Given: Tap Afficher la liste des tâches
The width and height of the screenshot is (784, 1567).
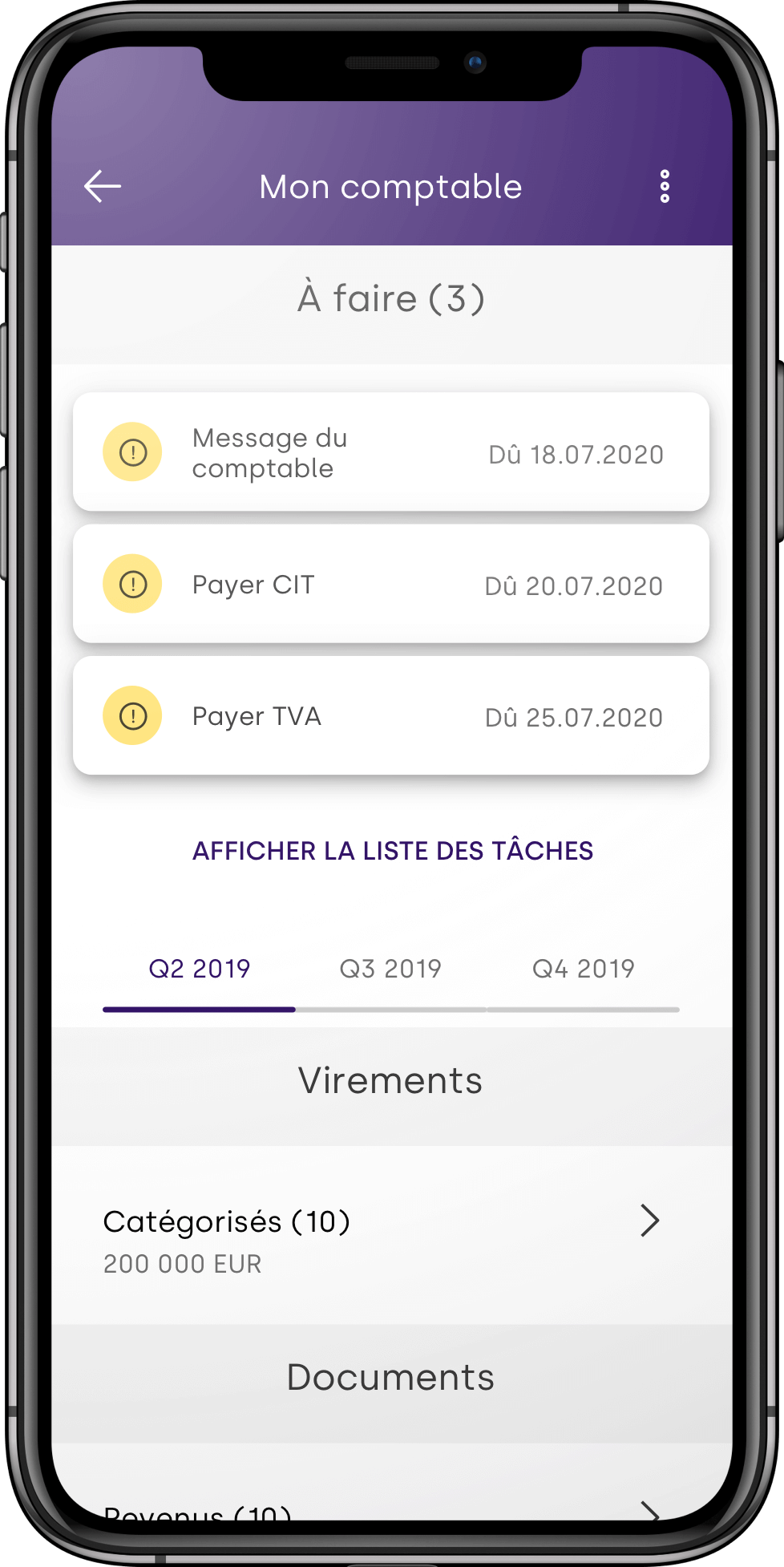Looking at the screenshot, I should pyautogui.click(x=392, y=851).
